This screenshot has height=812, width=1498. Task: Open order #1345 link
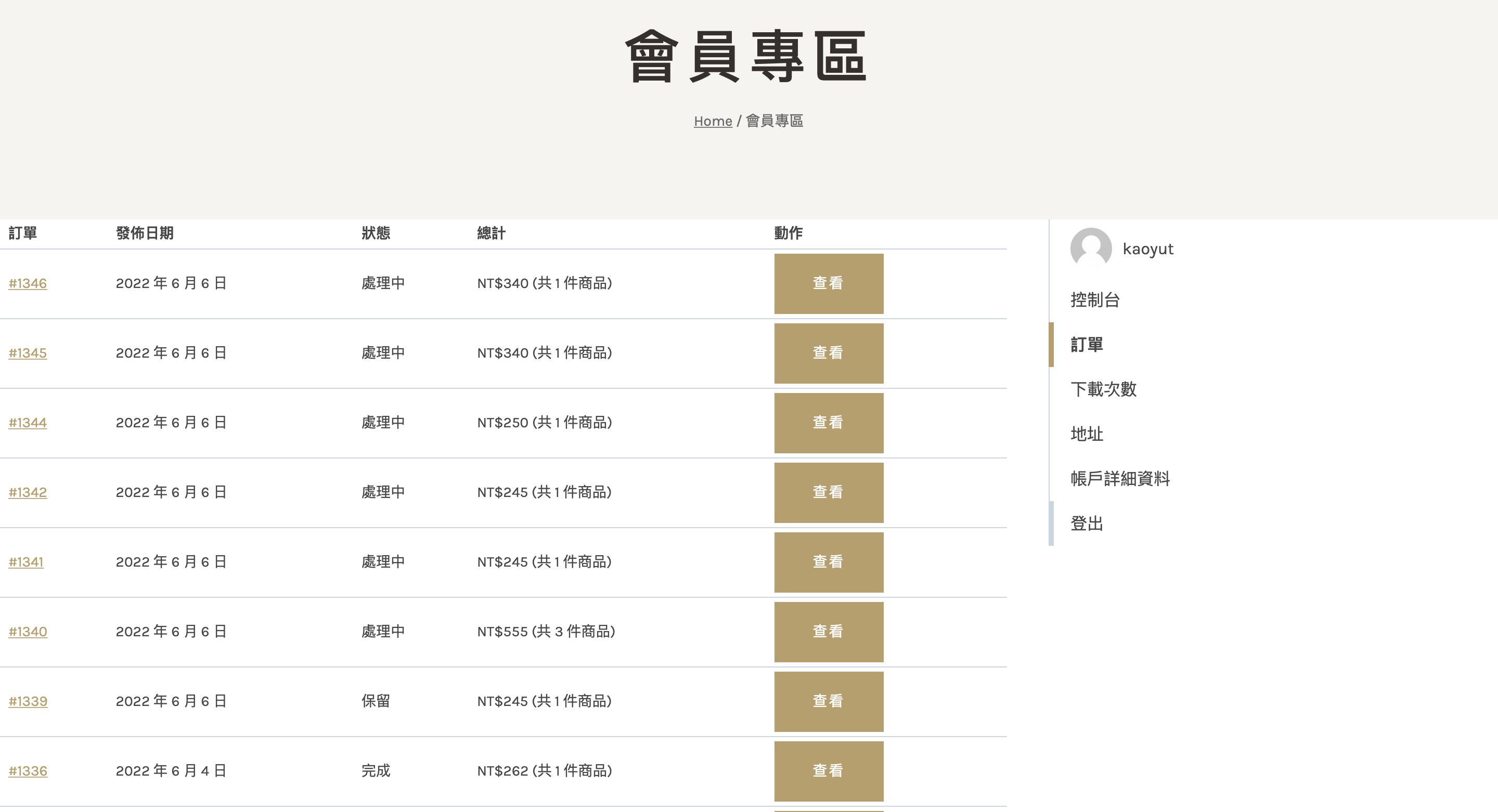tap(28, 353)
